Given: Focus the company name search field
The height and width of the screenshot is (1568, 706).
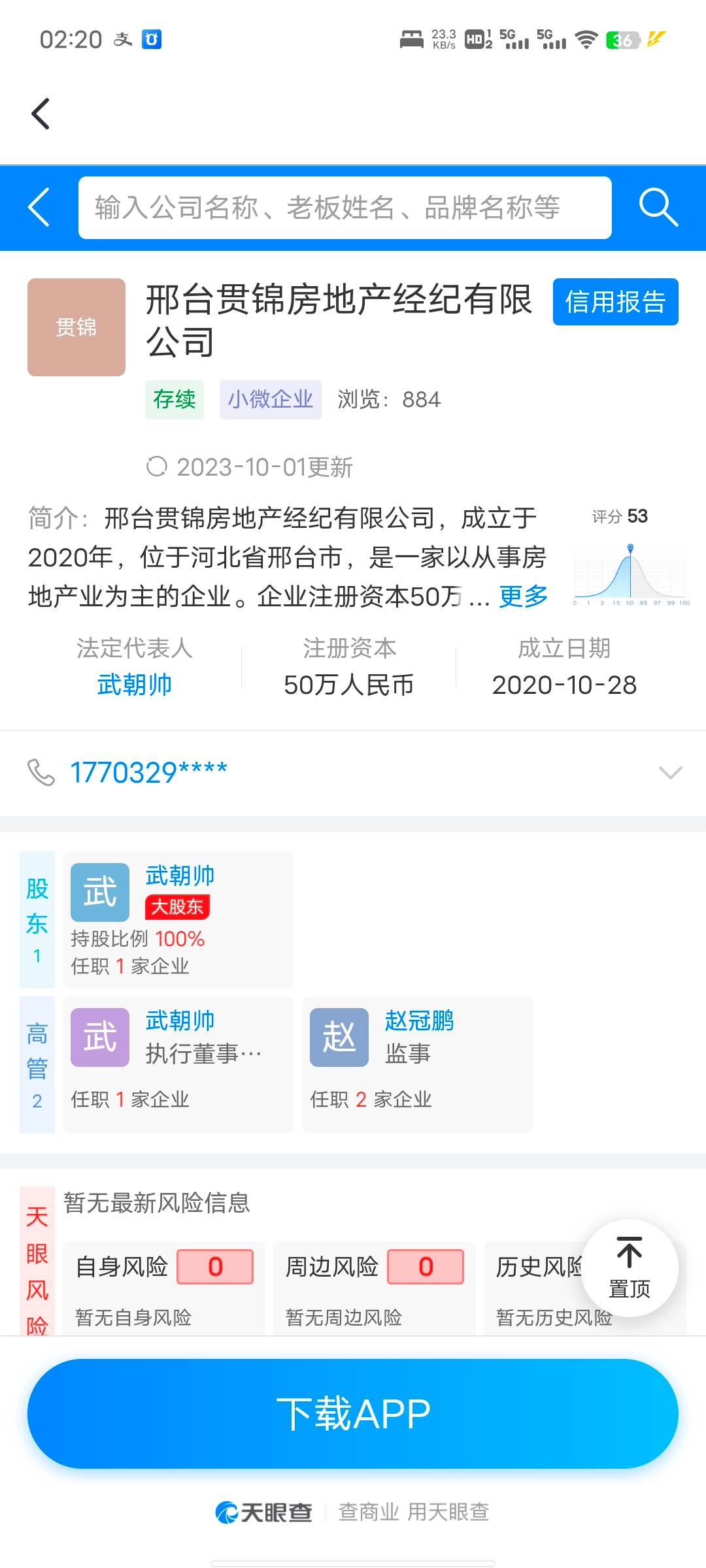Looking at the screenshot, I should coord(345,208).
